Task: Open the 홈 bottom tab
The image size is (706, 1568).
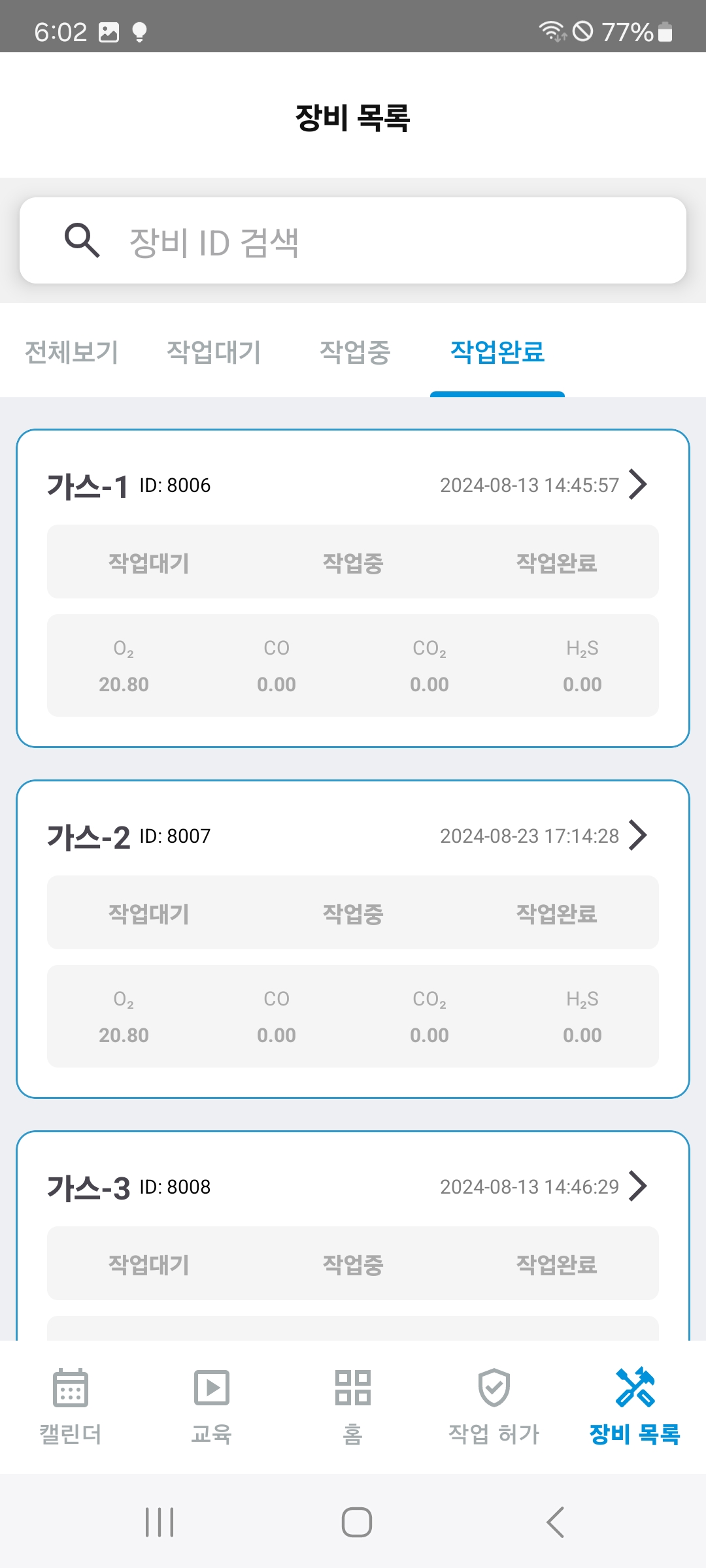Action: 353,1405
